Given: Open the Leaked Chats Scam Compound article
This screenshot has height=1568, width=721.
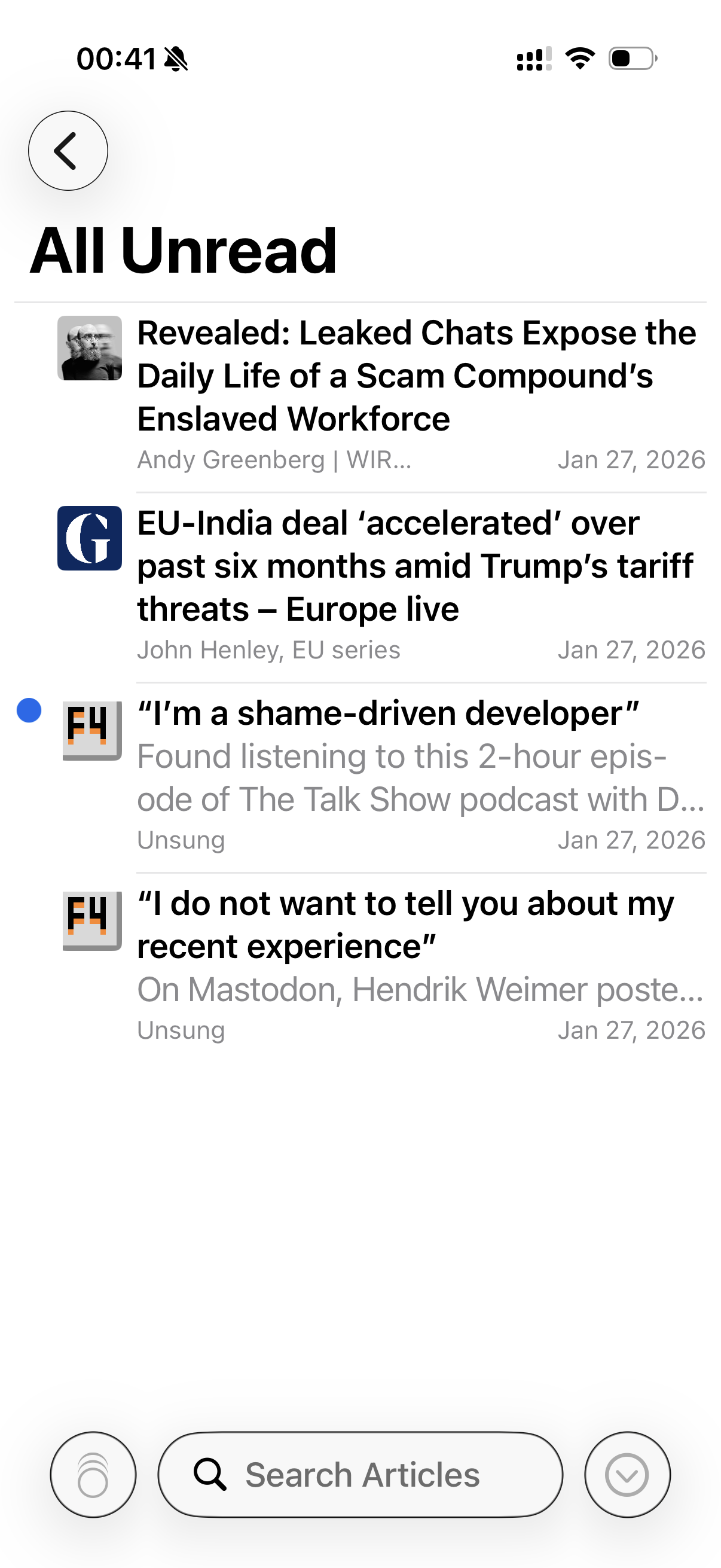Looking at the screenshot, I should [416, 376].
